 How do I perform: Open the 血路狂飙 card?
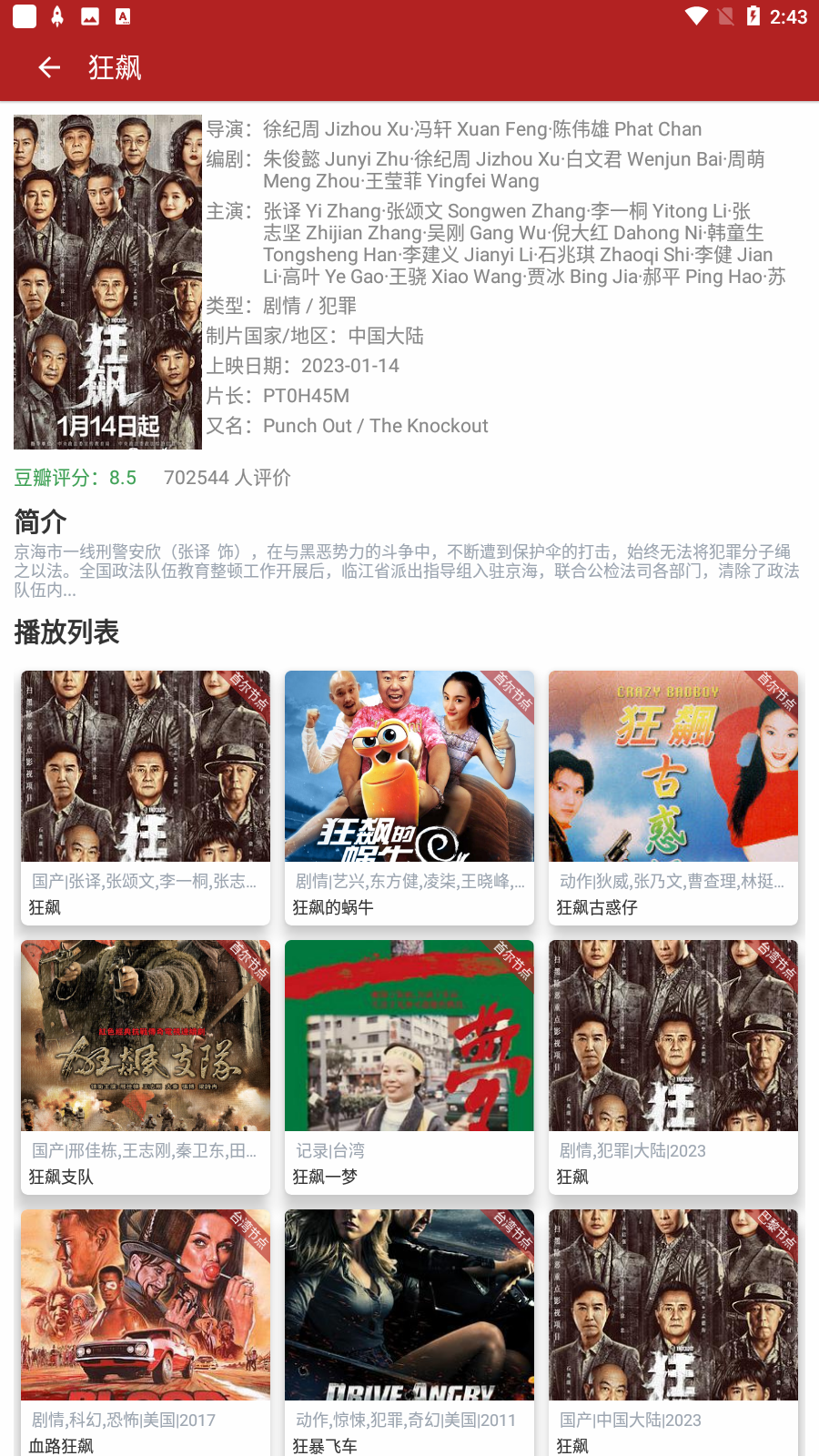coord(146,1332)
